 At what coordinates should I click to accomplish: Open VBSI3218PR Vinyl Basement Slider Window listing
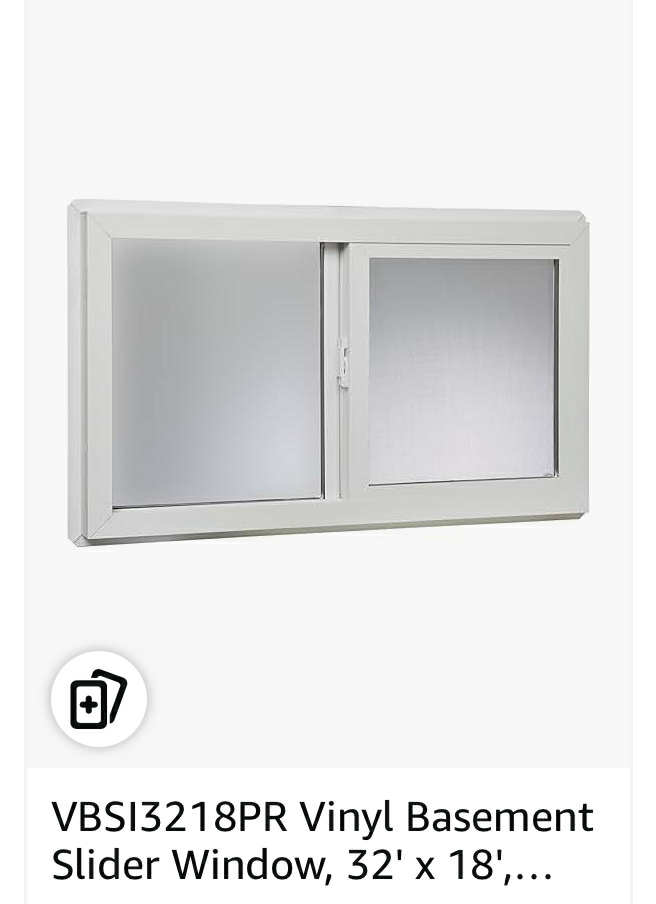point(322,840)
